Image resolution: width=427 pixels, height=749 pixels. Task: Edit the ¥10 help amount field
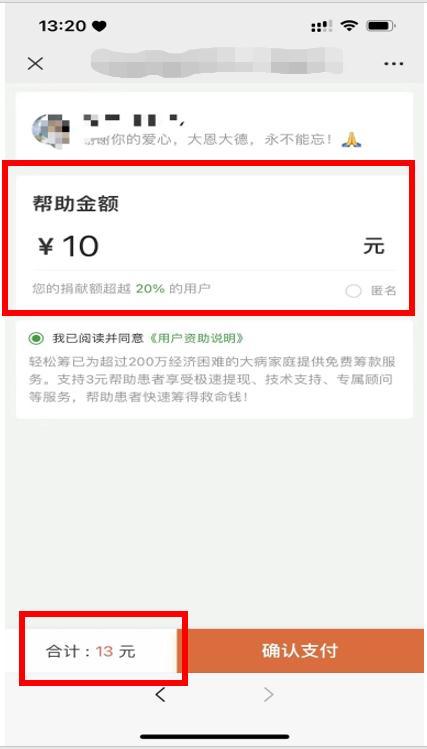click(210, 247)
